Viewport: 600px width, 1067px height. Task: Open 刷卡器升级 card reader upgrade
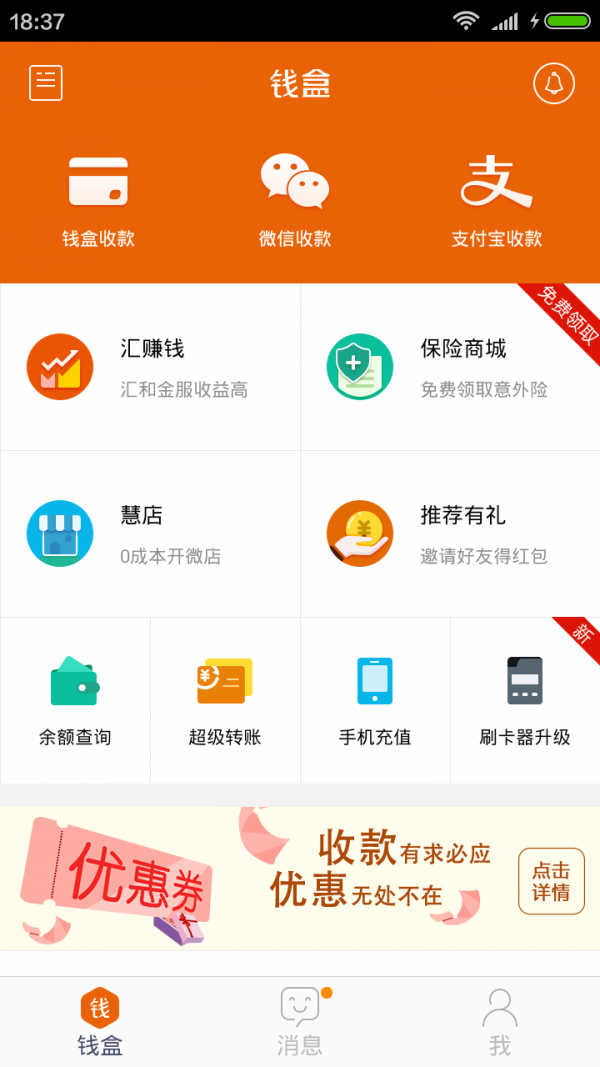(x=525, y=700)
